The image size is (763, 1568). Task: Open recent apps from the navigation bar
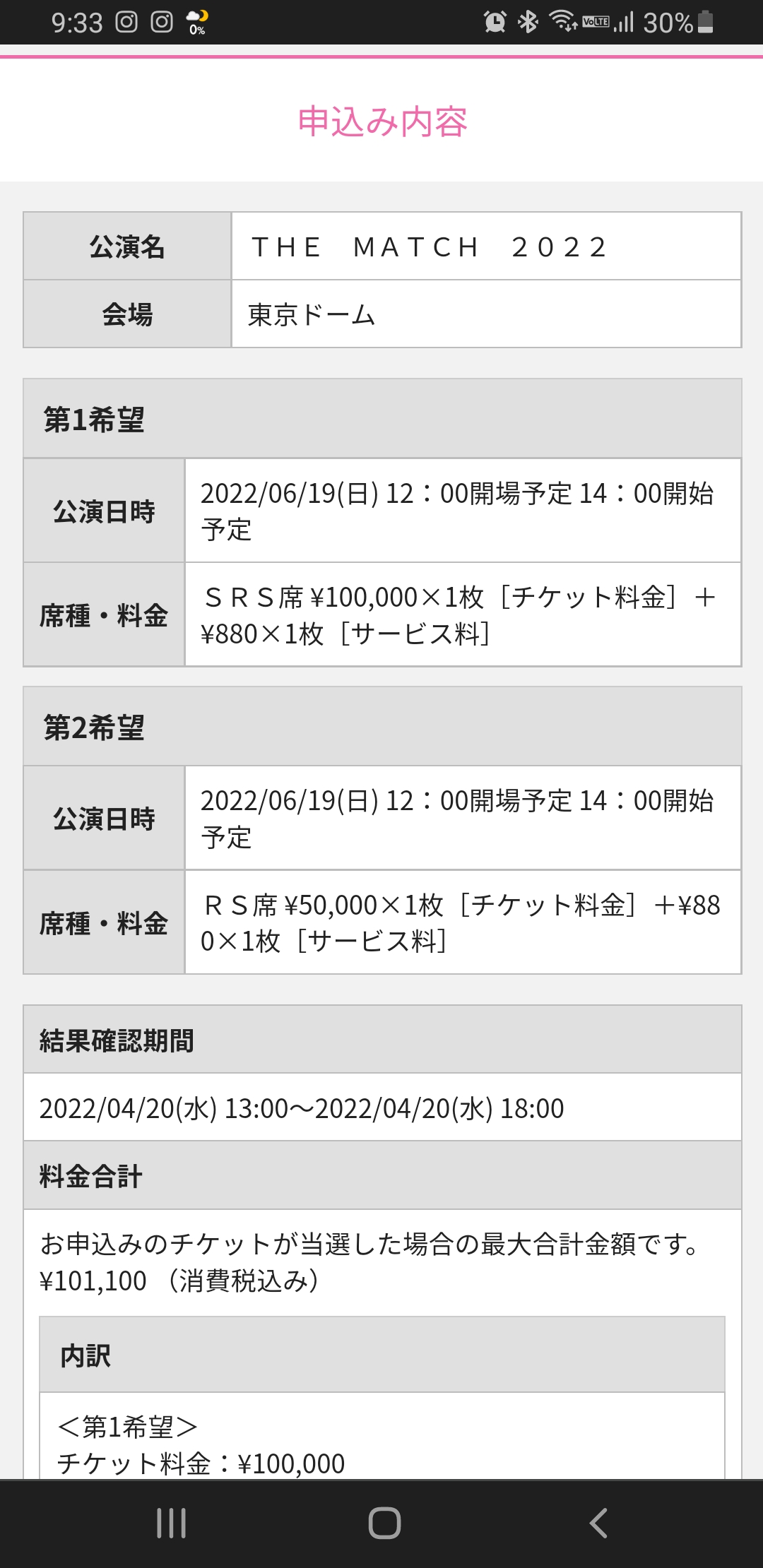(171, 1523)
